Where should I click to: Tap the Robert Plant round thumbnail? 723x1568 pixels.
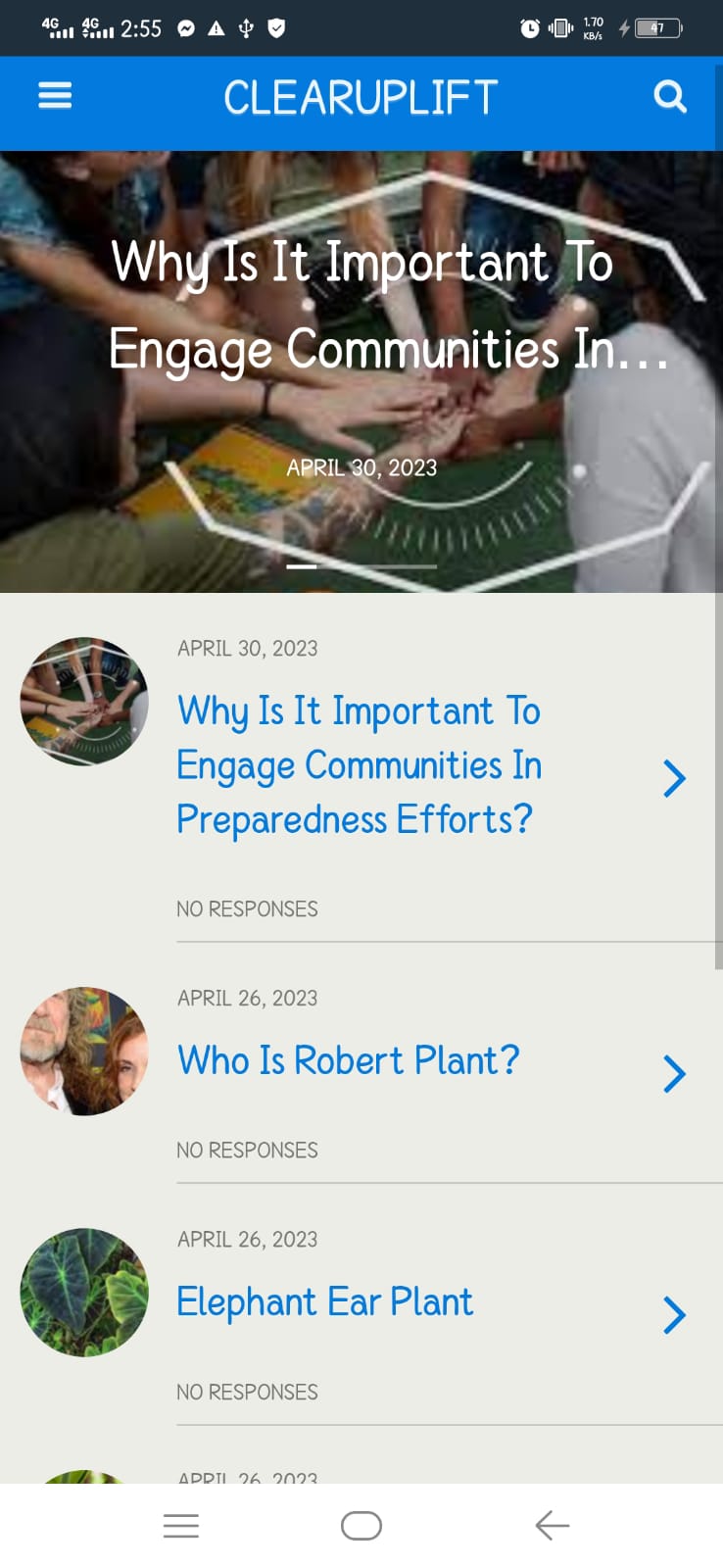point(84,1051)
